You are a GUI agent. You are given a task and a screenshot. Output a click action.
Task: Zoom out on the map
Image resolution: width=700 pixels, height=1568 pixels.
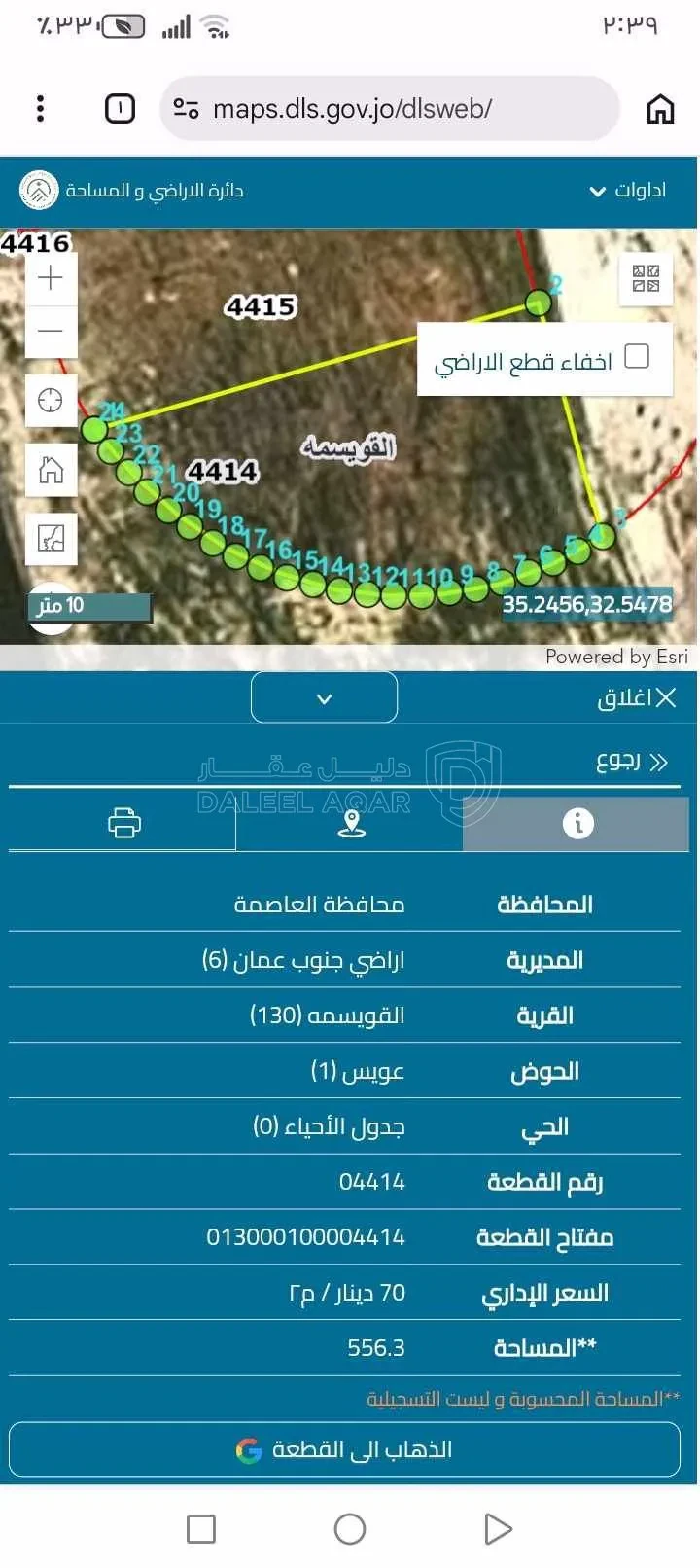[51, 331]
